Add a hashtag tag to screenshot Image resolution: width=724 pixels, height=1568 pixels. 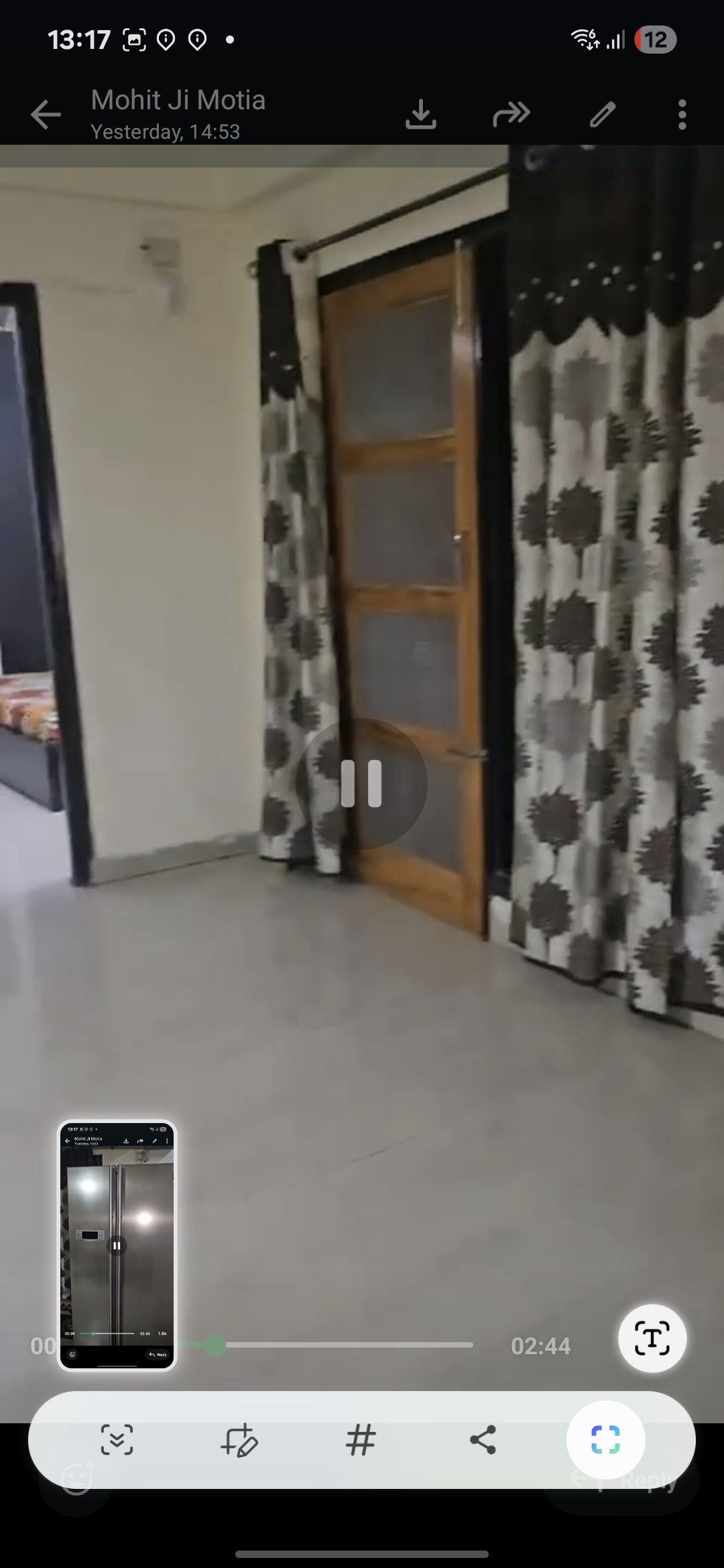pyautogui.click(x=361, y=1440)
